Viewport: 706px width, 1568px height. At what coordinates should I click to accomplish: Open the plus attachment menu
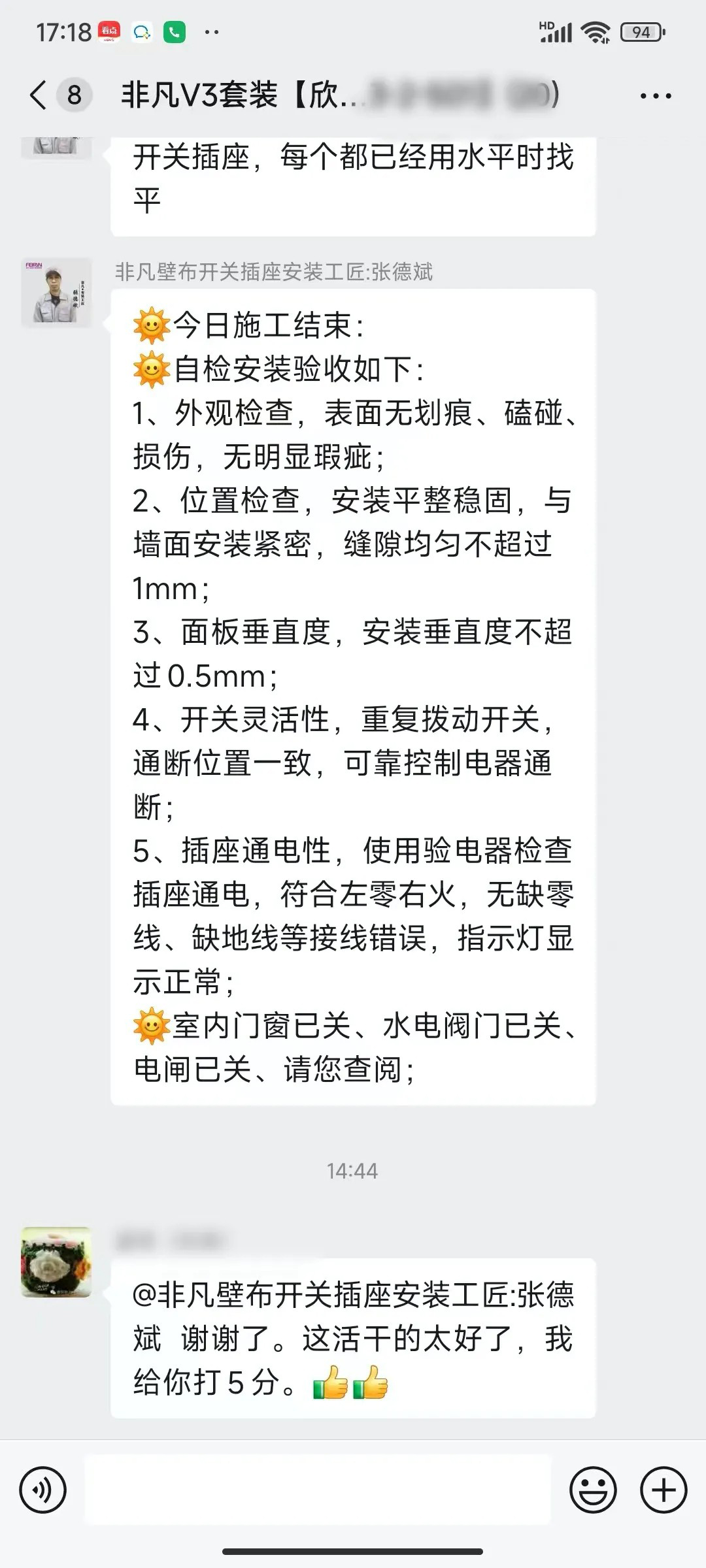(664, 1490)
